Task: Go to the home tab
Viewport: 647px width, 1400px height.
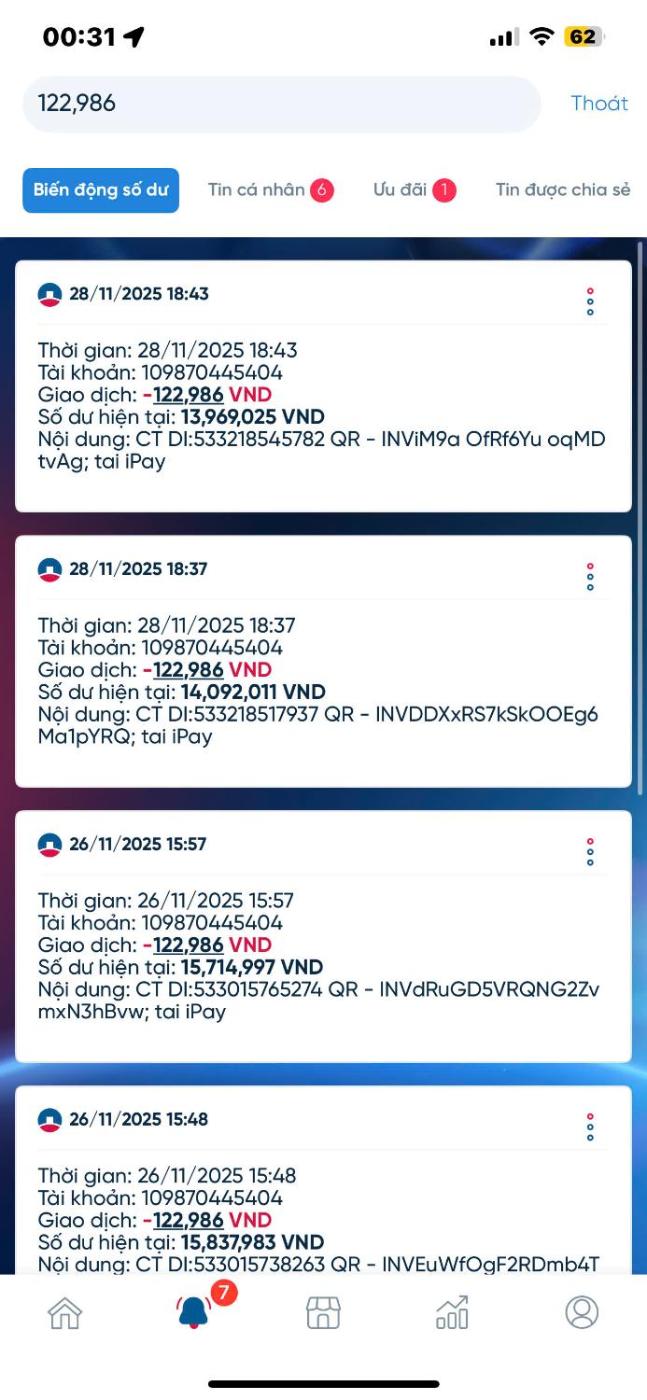Action: click(x=66, y=1313)
